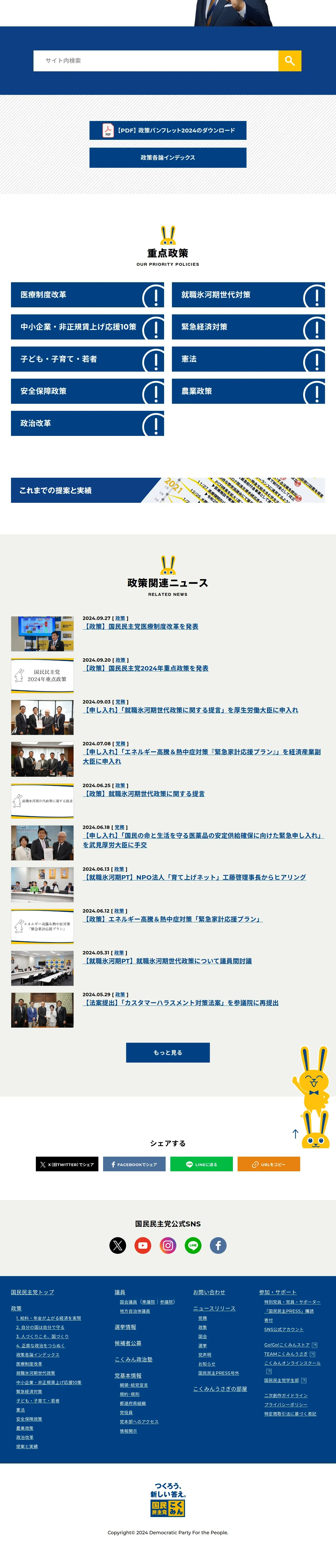Tap もっと見る to load more news

pyautogui.click(x=168, y=1052)
